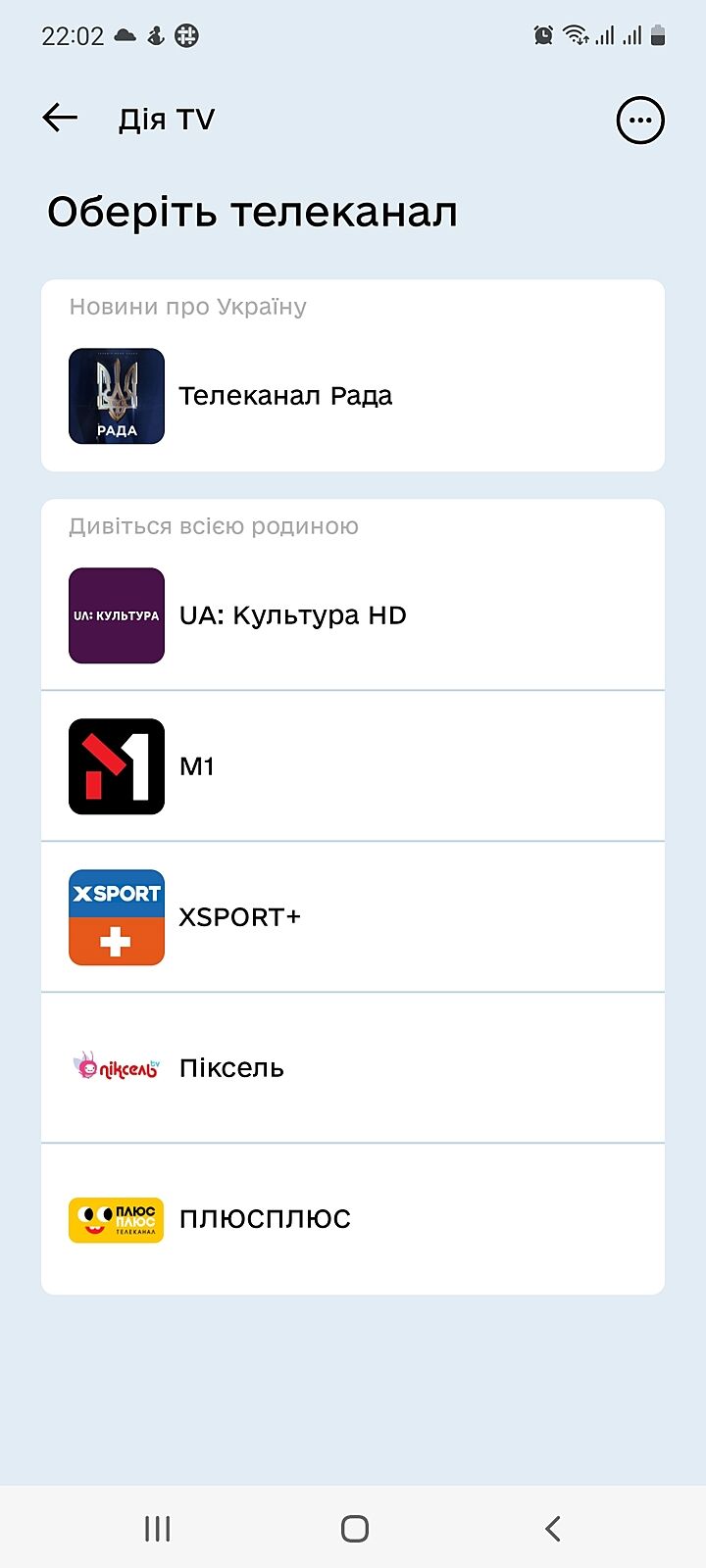Viewport: 706px width, 1568px height.
Task: Open the ПЛЮСПЛЮС channel
Action: click(x=353, y=1219)
